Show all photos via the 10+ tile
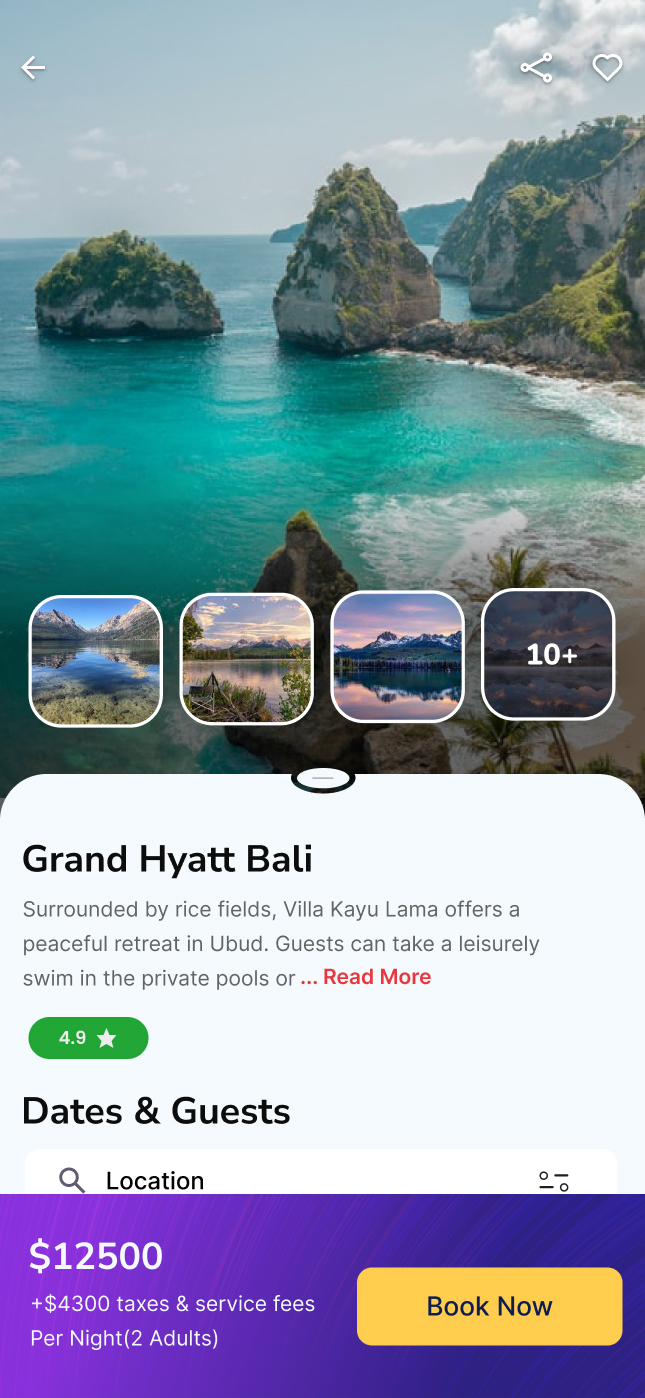The width and height of the screenshot is (645, 1398). [548, 654]
